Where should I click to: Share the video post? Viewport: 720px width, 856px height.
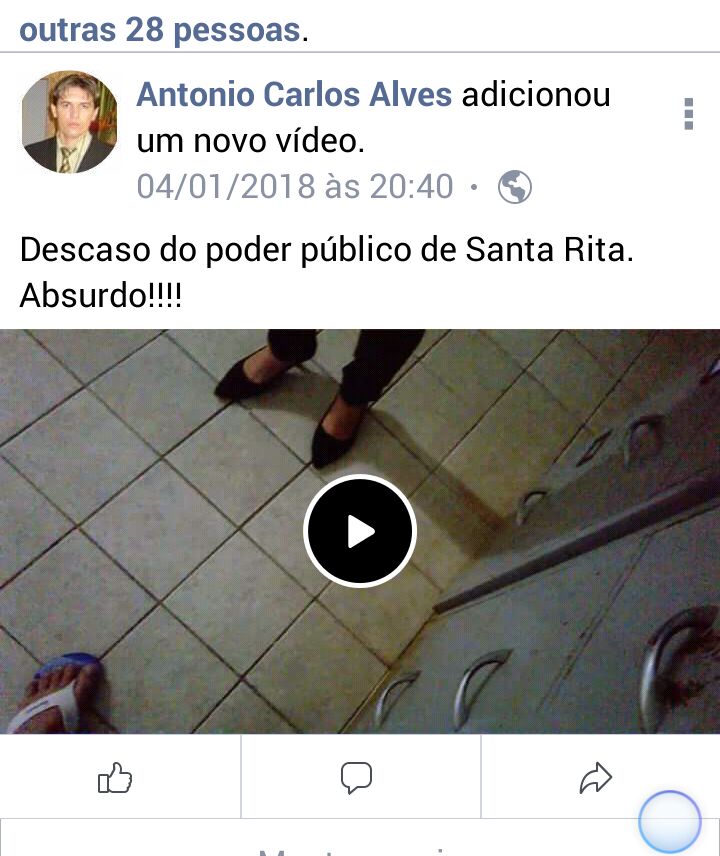point(596,778)
